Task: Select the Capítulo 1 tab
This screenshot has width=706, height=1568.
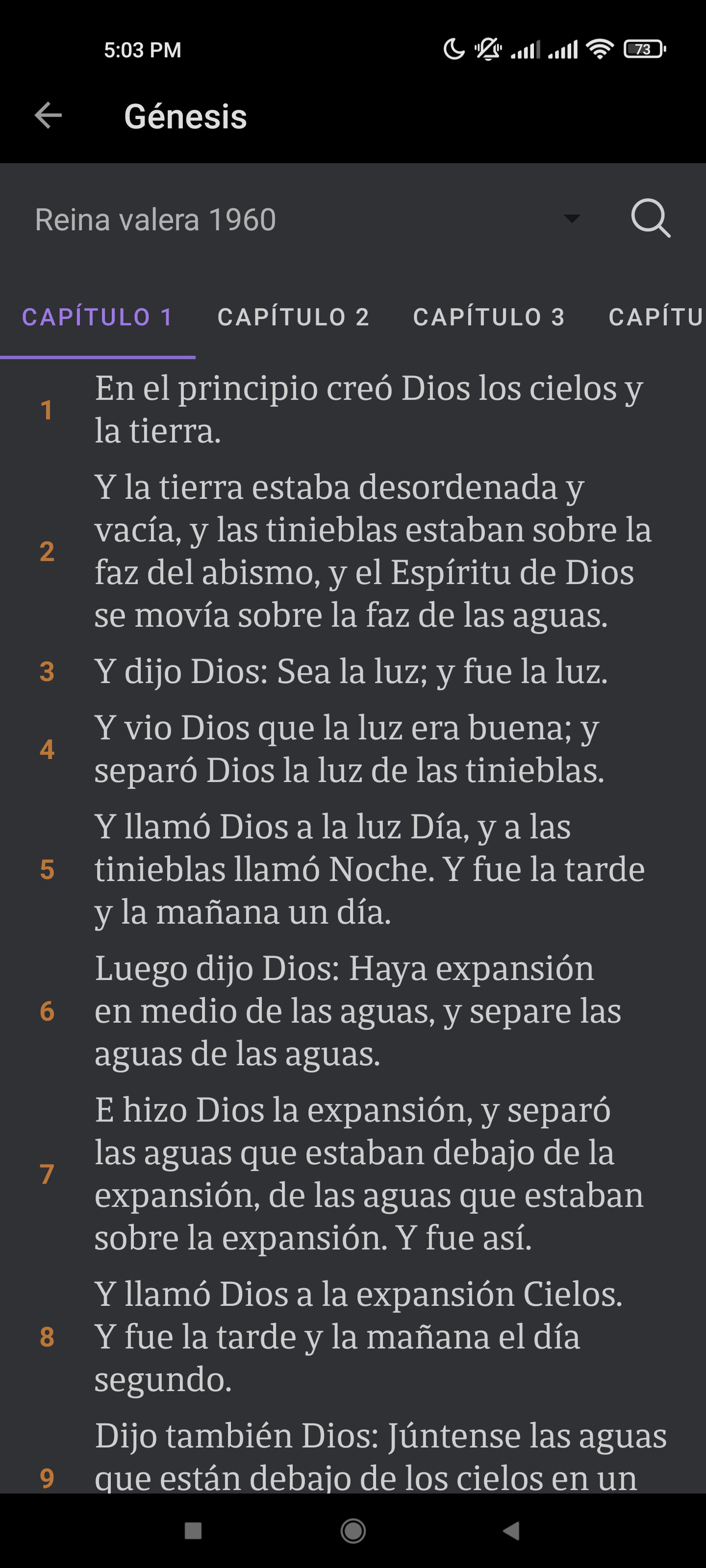Action: [98, 317]
